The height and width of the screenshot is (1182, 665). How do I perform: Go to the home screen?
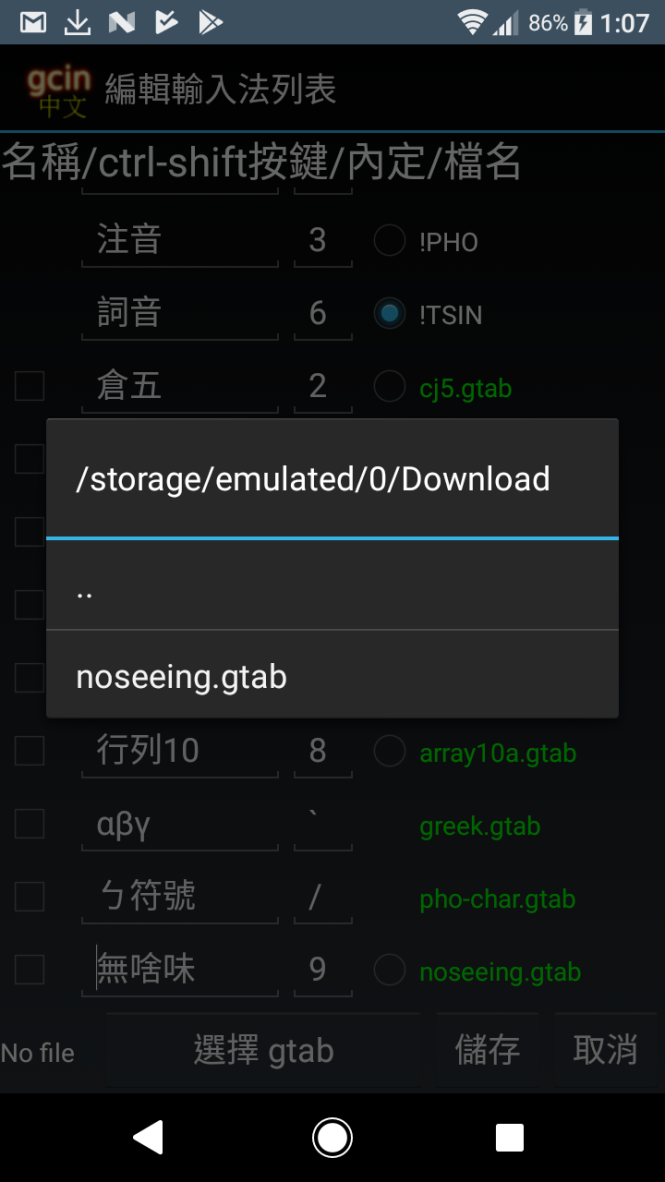coord(332,1137)
